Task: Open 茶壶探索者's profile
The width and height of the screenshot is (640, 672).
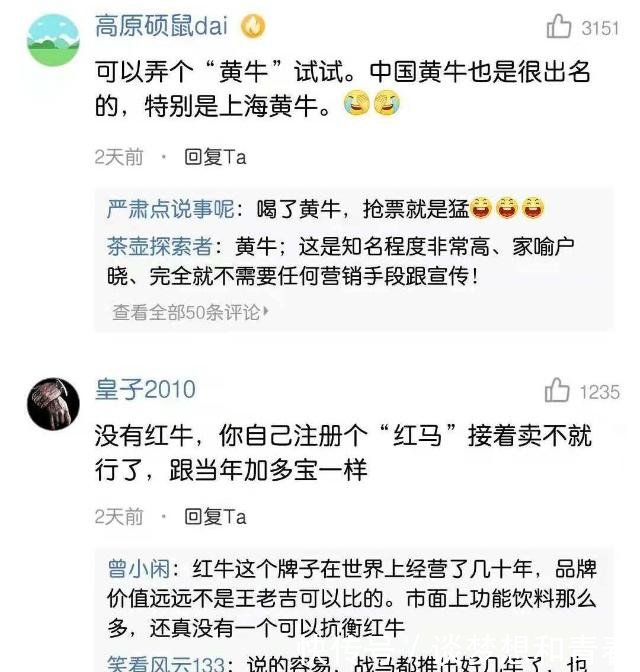Action: [159, 245]
